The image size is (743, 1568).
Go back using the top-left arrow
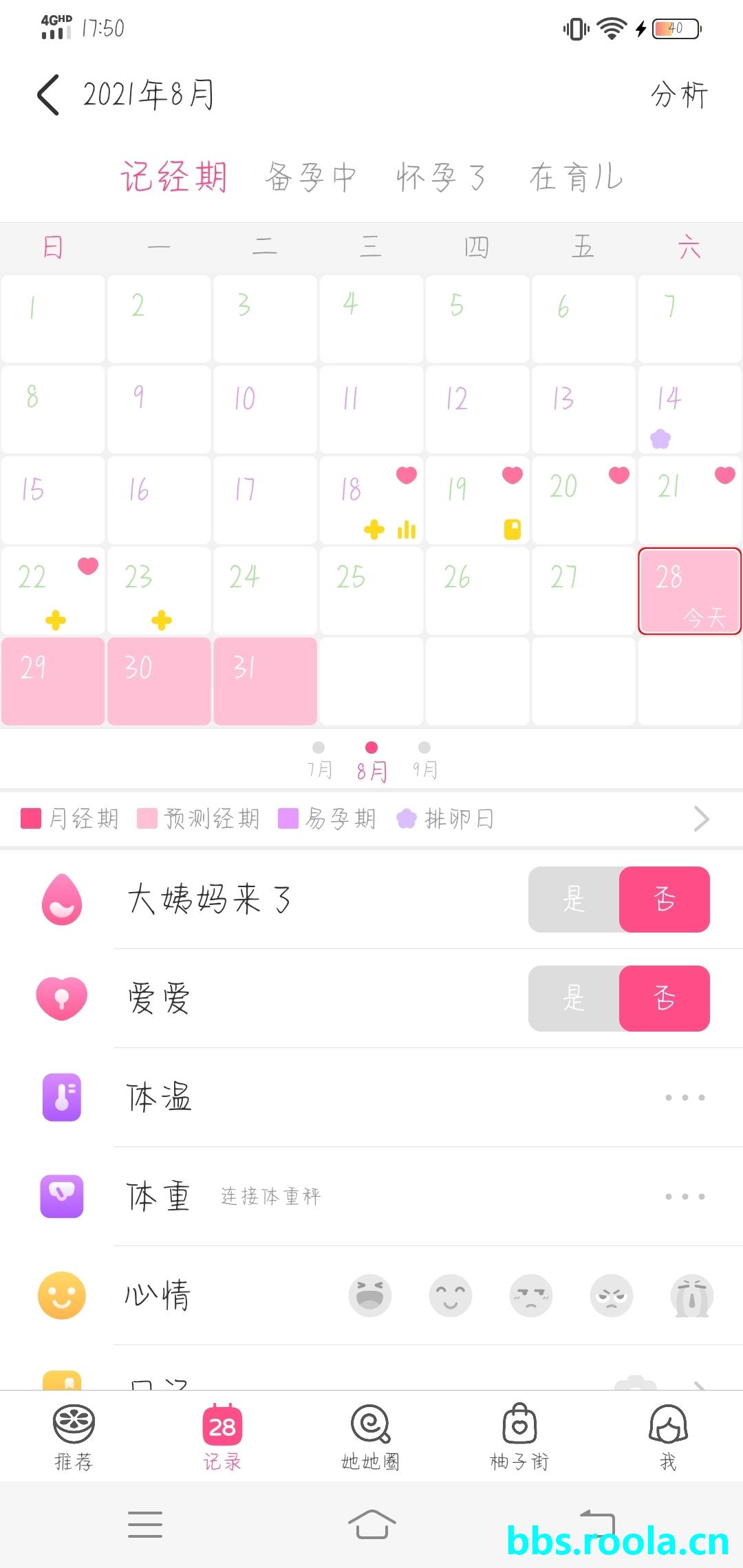[48, 94]
